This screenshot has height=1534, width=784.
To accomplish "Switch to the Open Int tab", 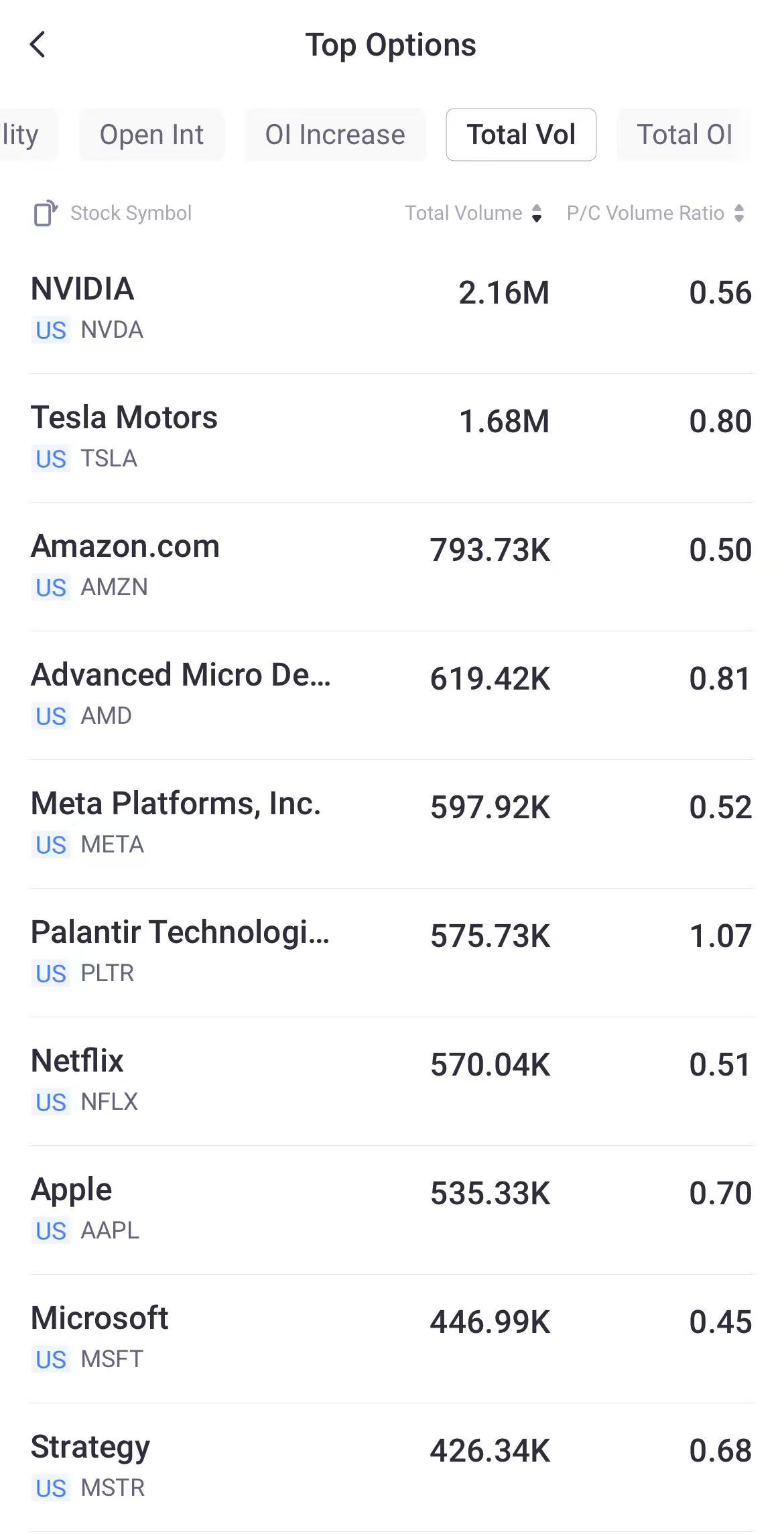I will pyautogui.click(x=151, y=135).
